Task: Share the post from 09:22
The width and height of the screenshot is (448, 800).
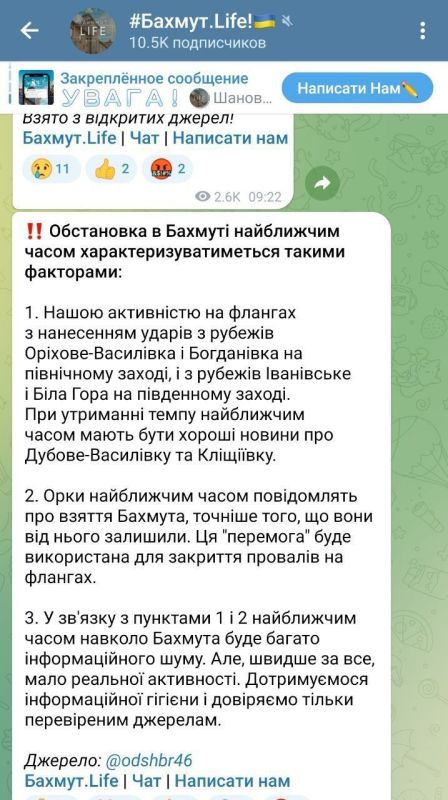Action: click(322, 184)
